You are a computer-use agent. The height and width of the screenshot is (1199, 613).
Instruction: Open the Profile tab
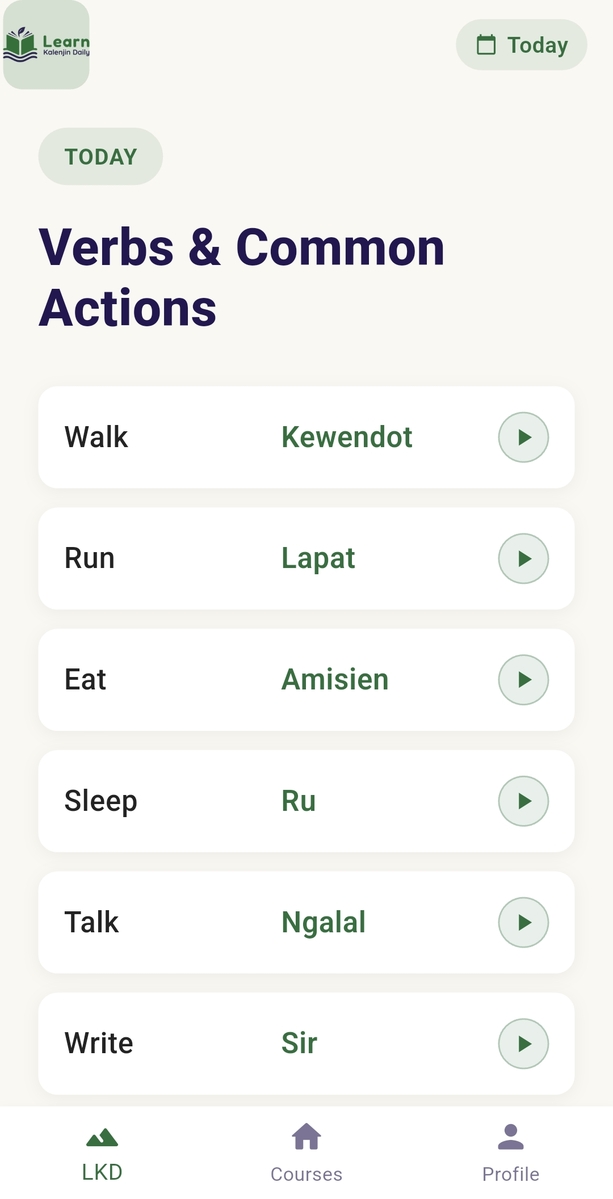click(510, 1152)
